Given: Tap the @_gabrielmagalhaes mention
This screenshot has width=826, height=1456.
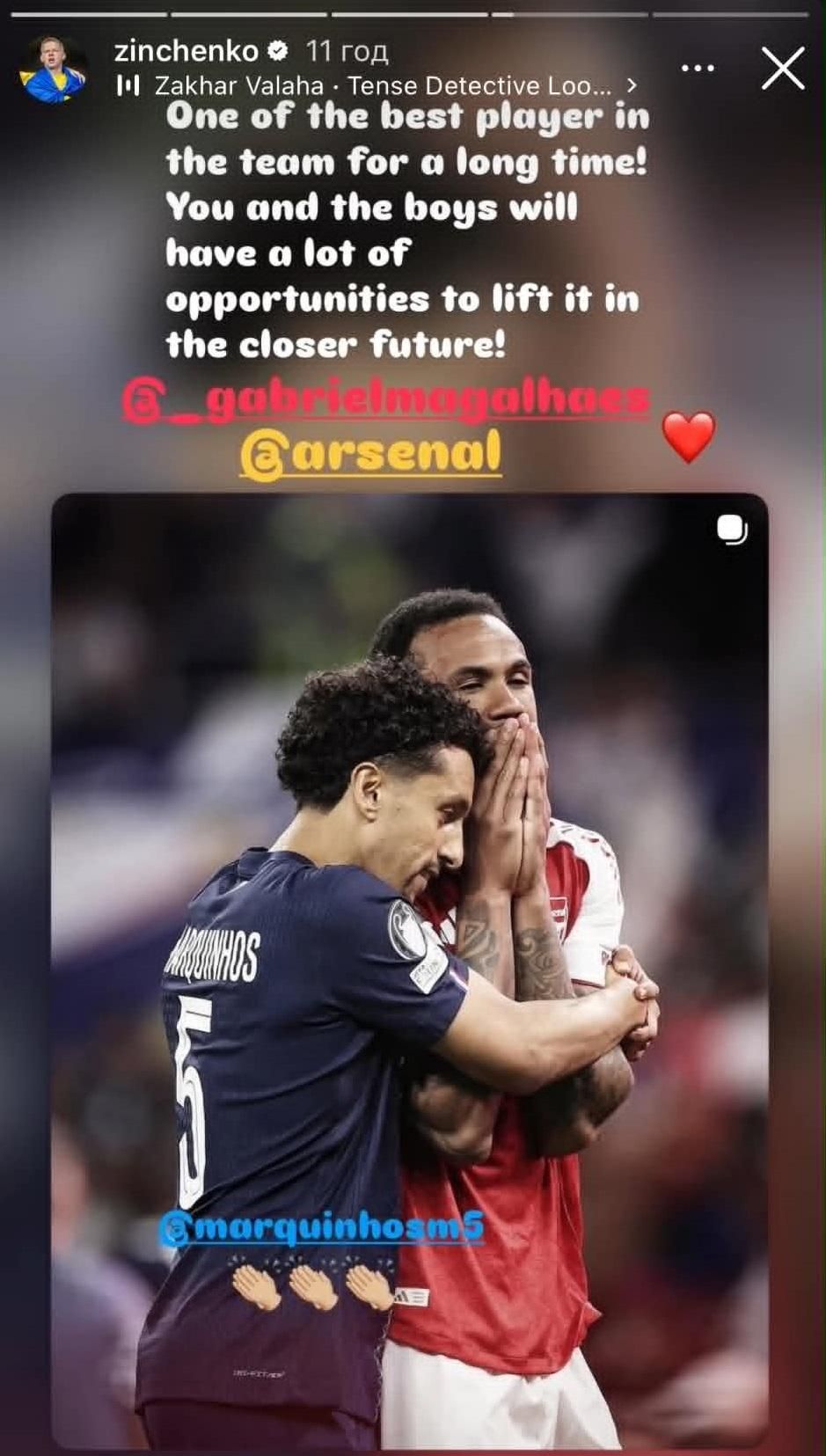Looking at the screenshot, I should point(385,402).
